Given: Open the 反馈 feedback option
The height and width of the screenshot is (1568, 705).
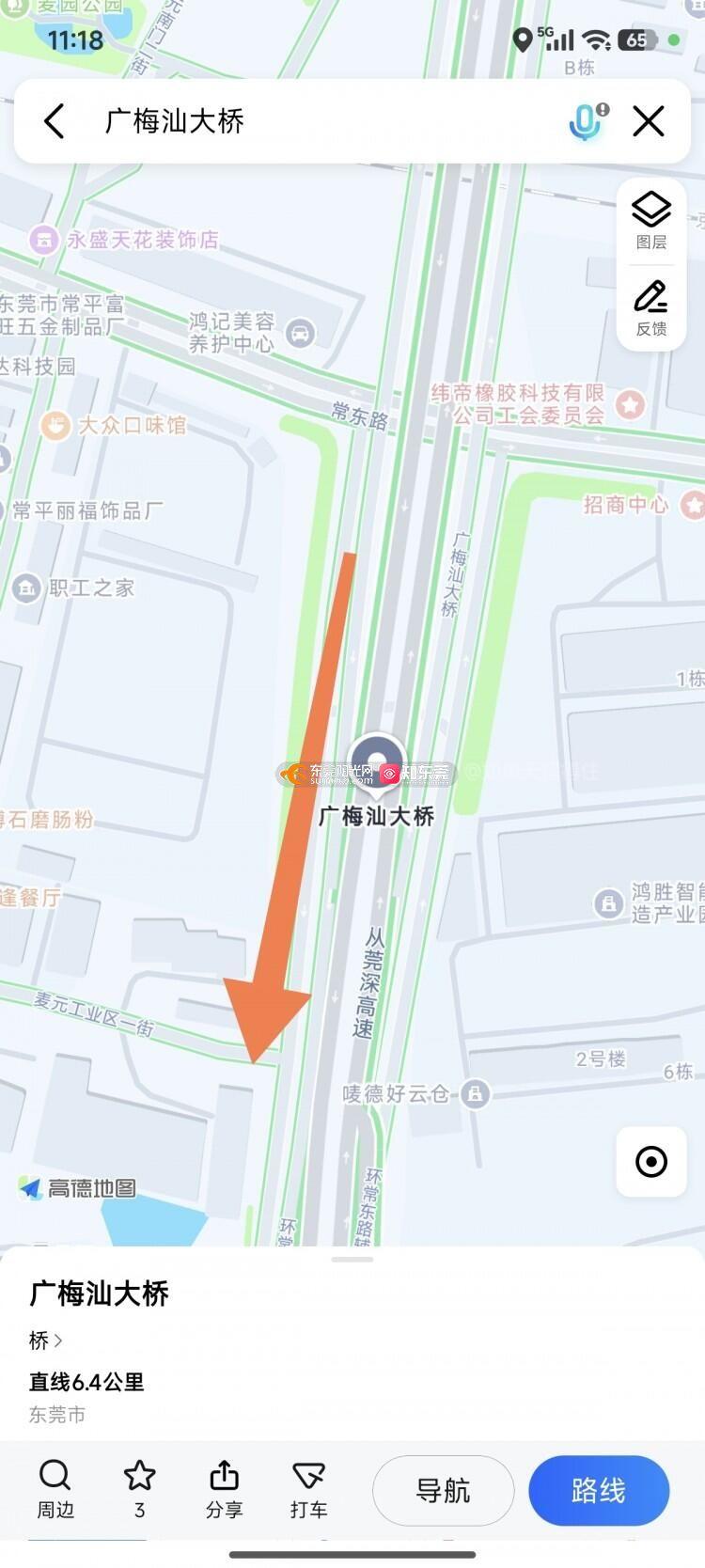Looking at the screenshot, I should (x=650, y=307).
